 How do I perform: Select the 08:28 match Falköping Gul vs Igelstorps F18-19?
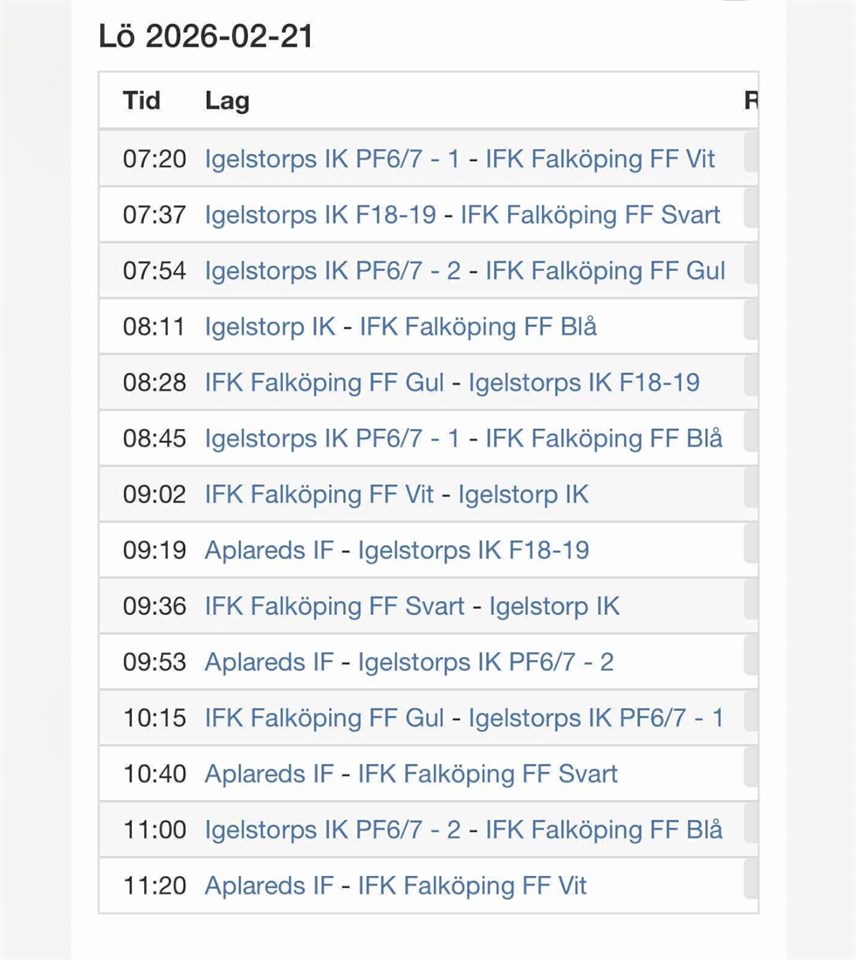[x=452, y=382]
